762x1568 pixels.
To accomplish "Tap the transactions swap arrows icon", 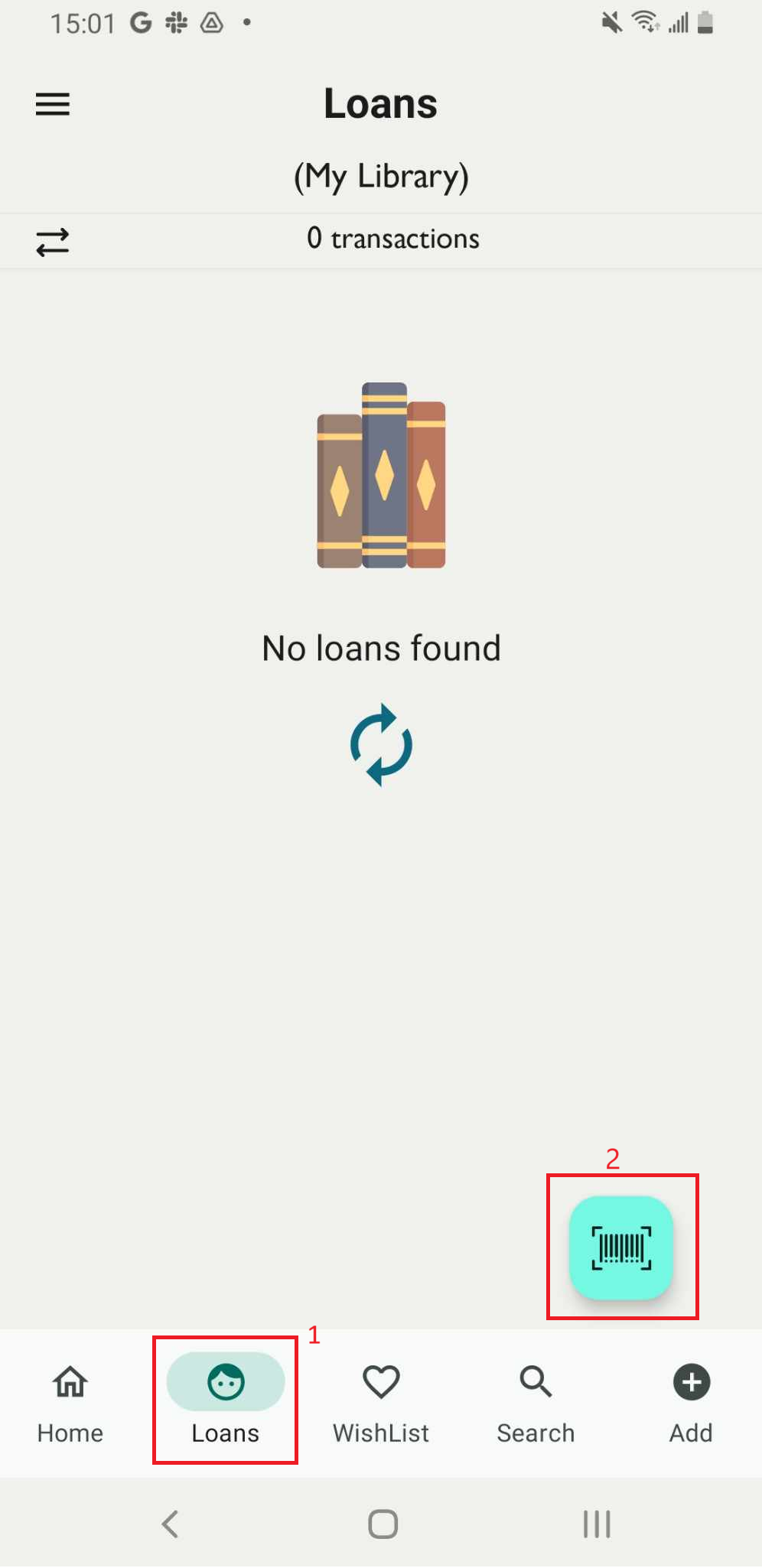I will (x=53, y=242).
